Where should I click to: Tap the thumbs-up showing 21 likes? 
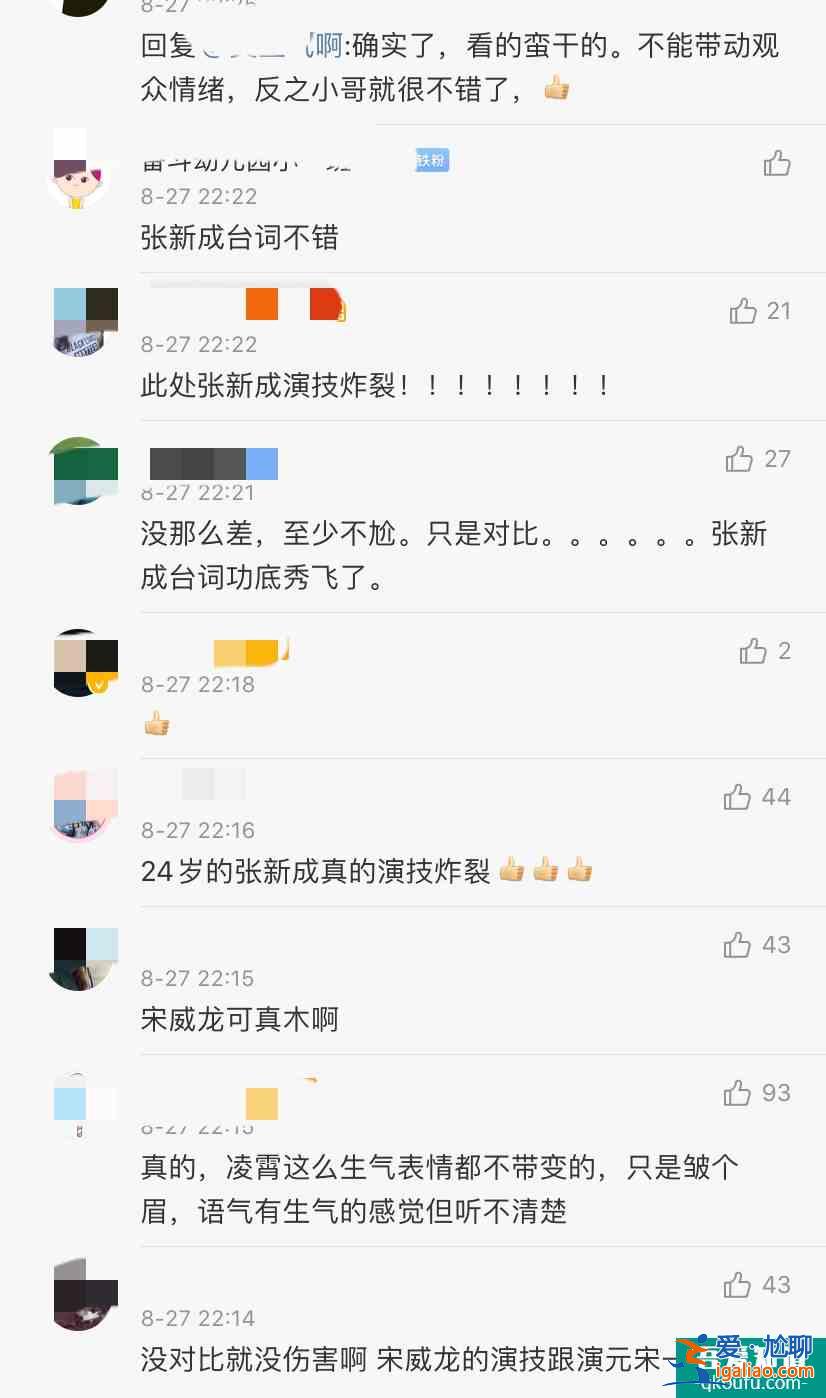(743, 311)
